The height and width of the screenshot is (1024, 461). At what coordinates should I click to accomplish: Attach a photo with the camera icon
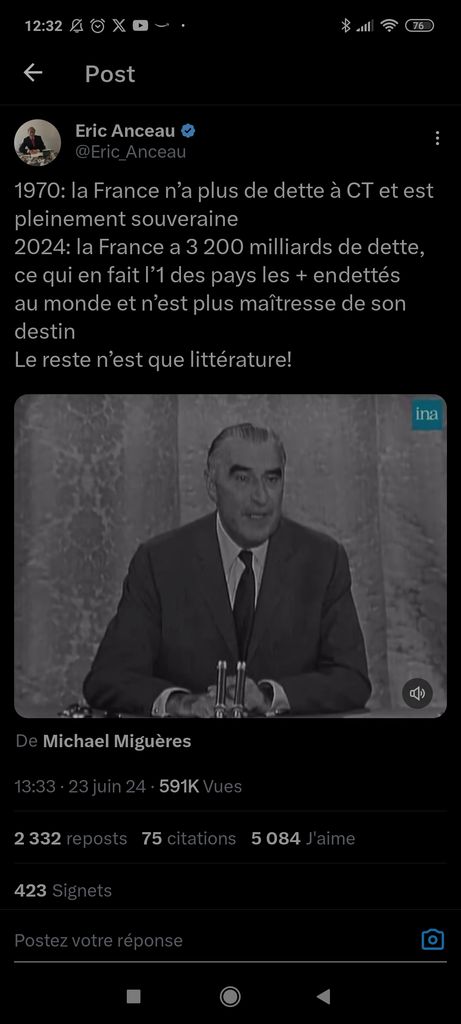433,940
